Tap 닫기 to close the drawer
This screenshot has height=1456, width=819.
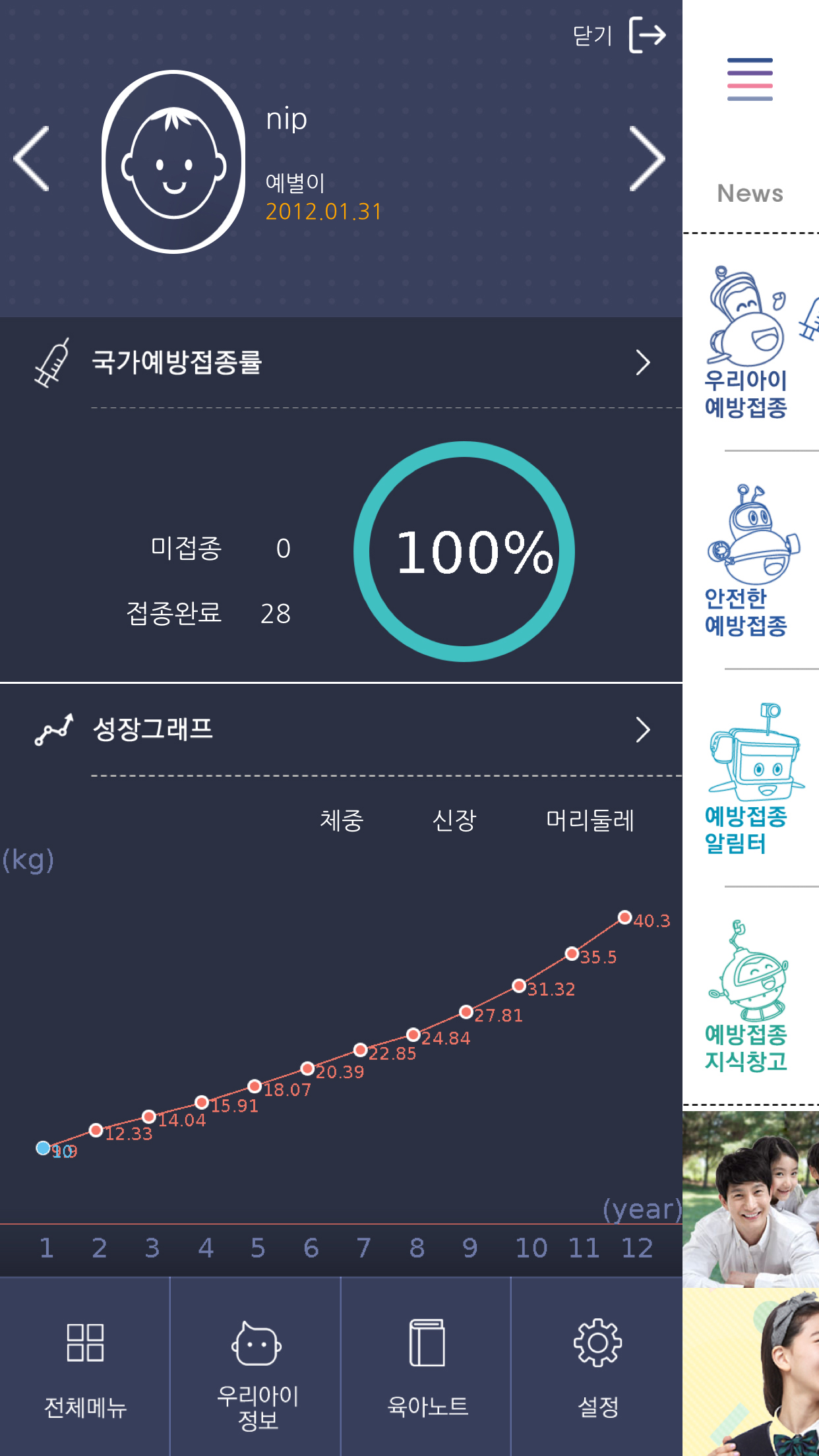[619, 35]
